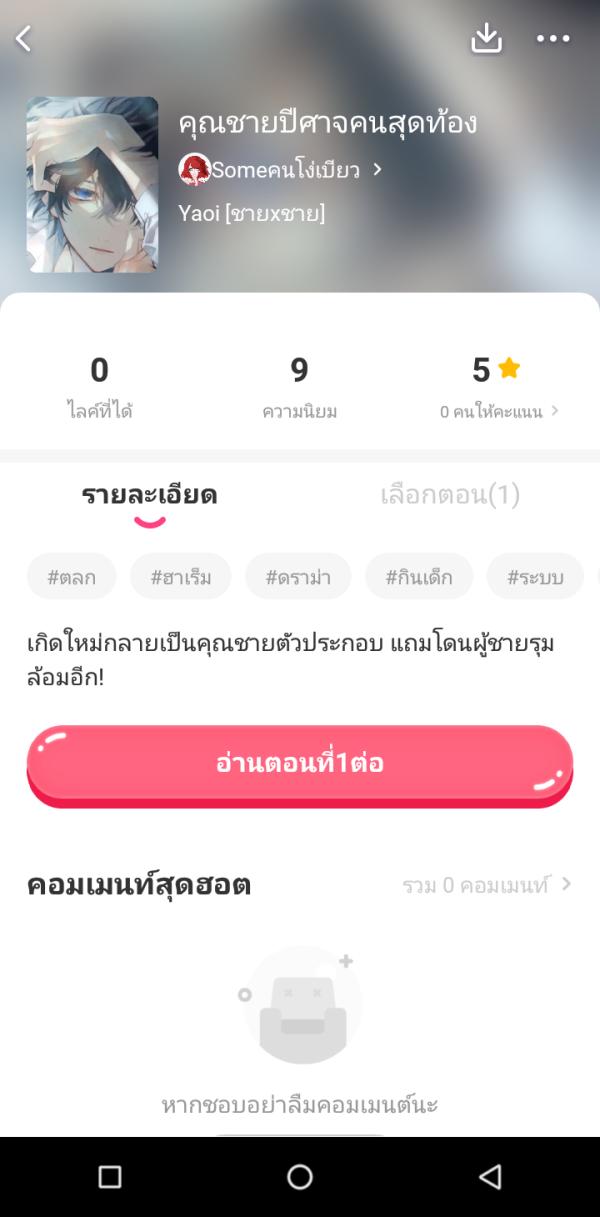View rating details for 0 คนให้คะแนน
This screenshot has height=1217, width=600.
pos(499,411)
